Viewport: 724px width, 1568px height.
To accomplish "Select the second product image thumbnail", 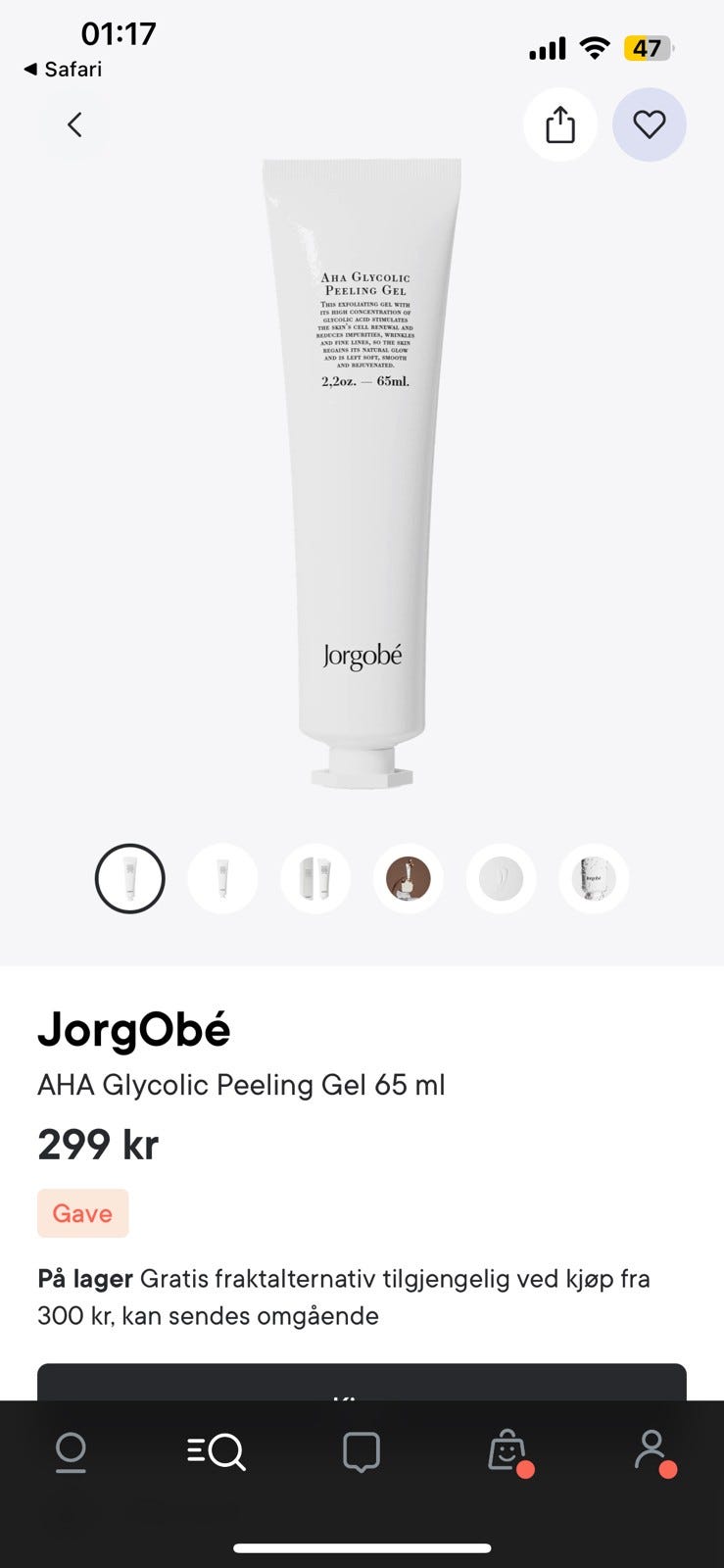I will click(x=222, y=878).
